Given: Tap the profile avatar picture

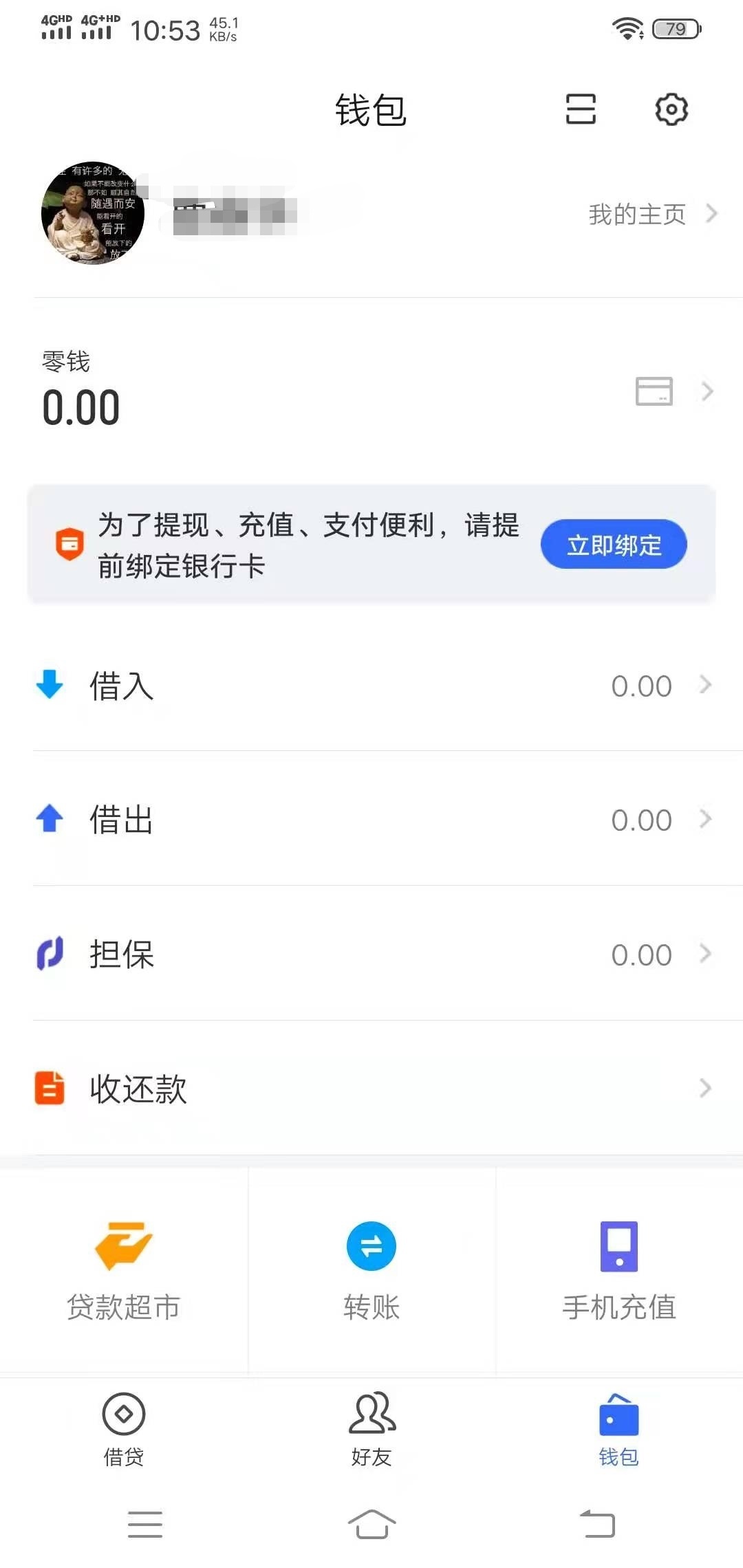Looking at the screenshot, I should click(93, 213).
